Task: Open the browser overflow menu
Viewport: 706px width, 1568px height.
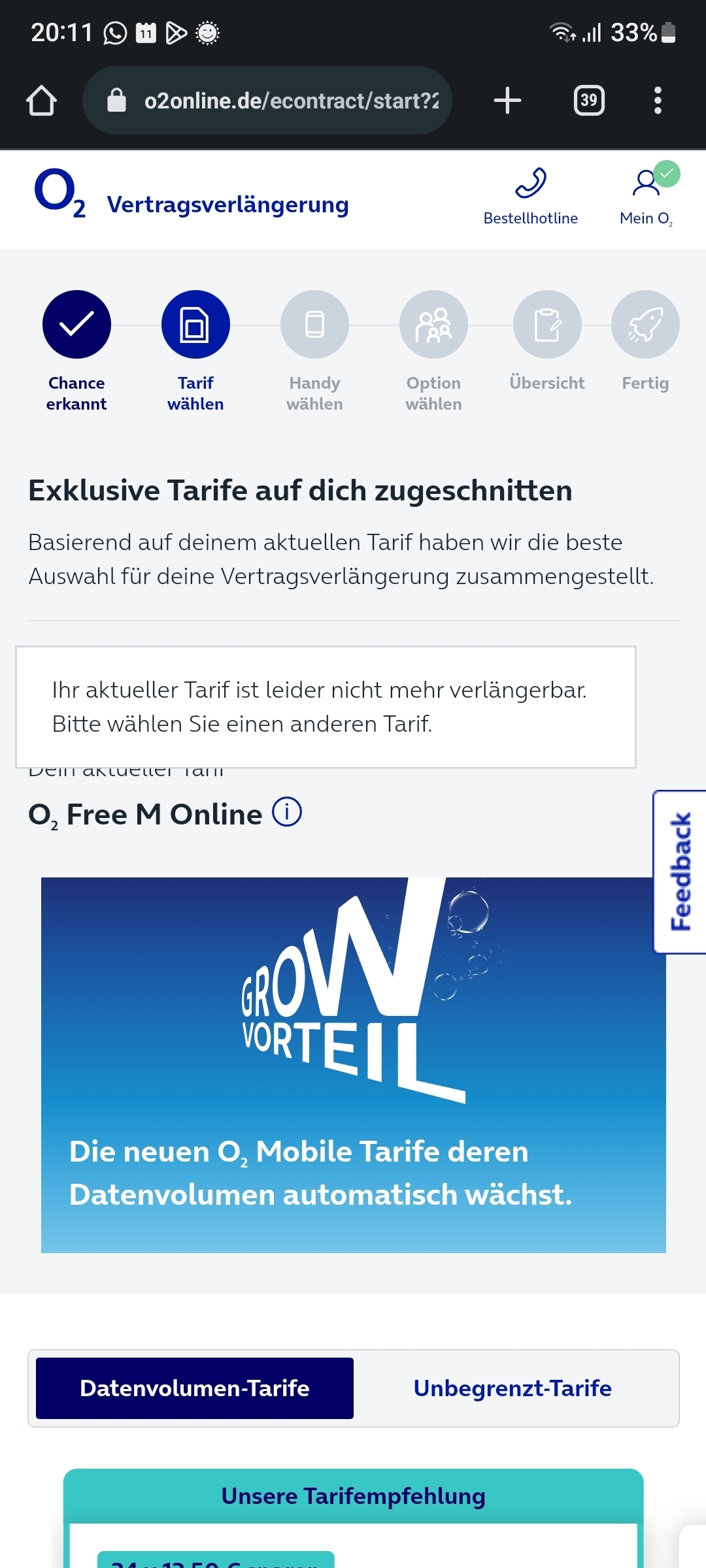Action: pyautogui.click(x=658, y=101)
